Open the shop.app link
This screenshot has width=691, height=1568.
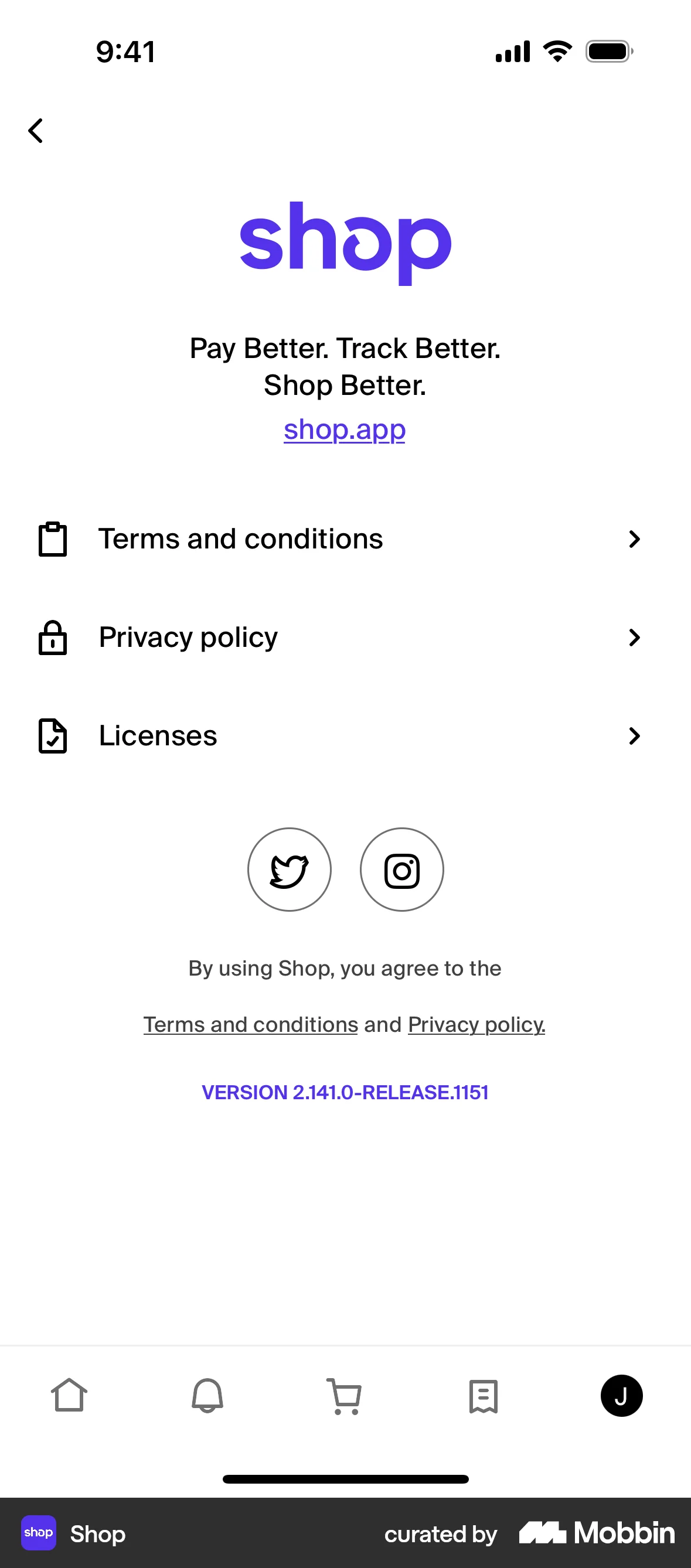pyautogui.click(x=345, y=430)
